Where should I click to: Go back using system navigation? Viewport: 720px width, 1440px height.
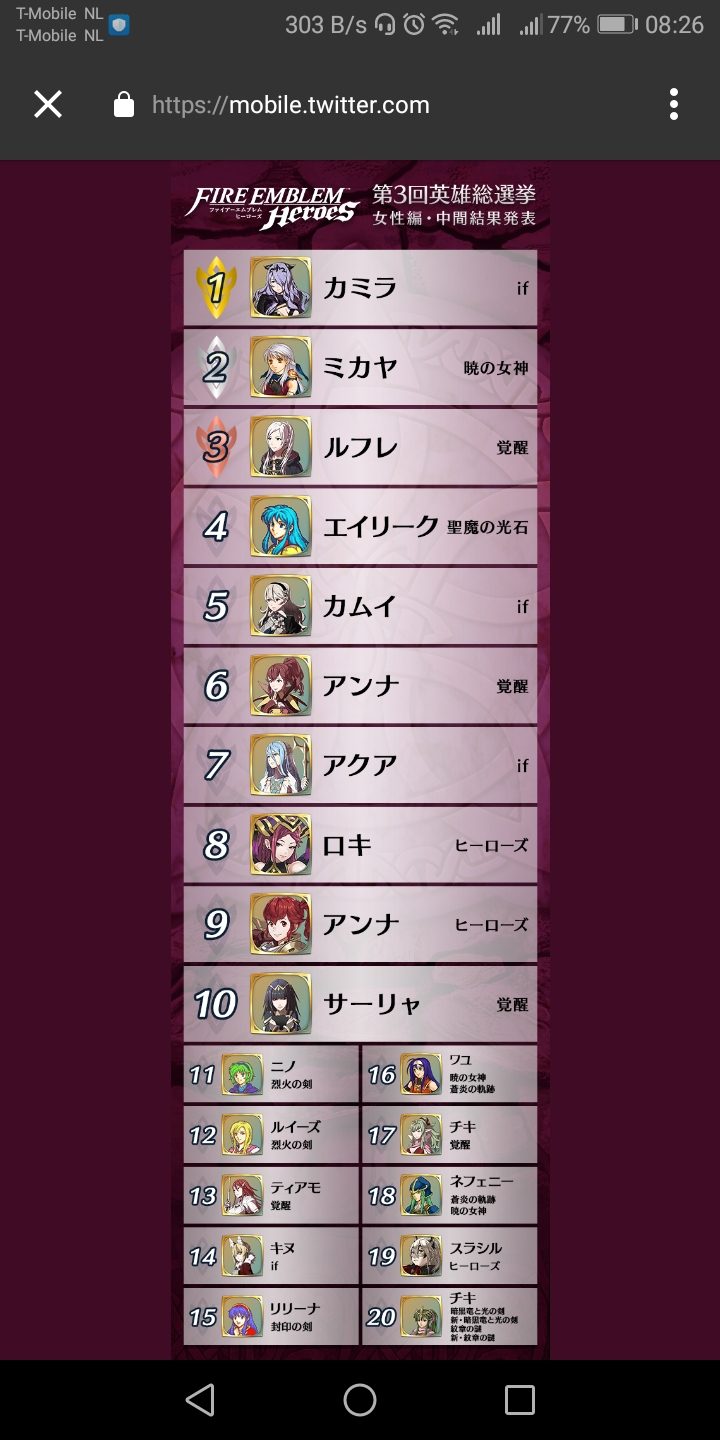(x=200, y=1400)
